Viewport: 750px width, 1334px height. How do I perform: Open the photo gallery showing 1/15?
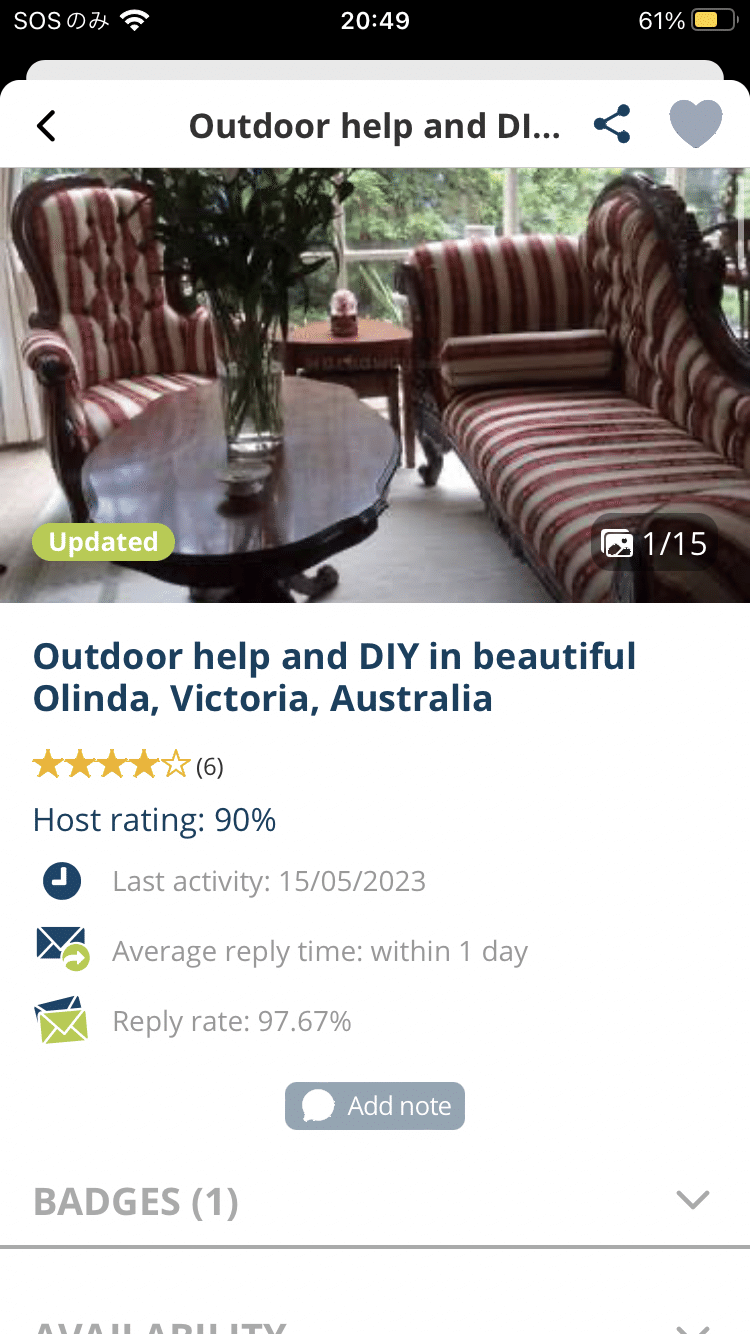coord(655,543)
